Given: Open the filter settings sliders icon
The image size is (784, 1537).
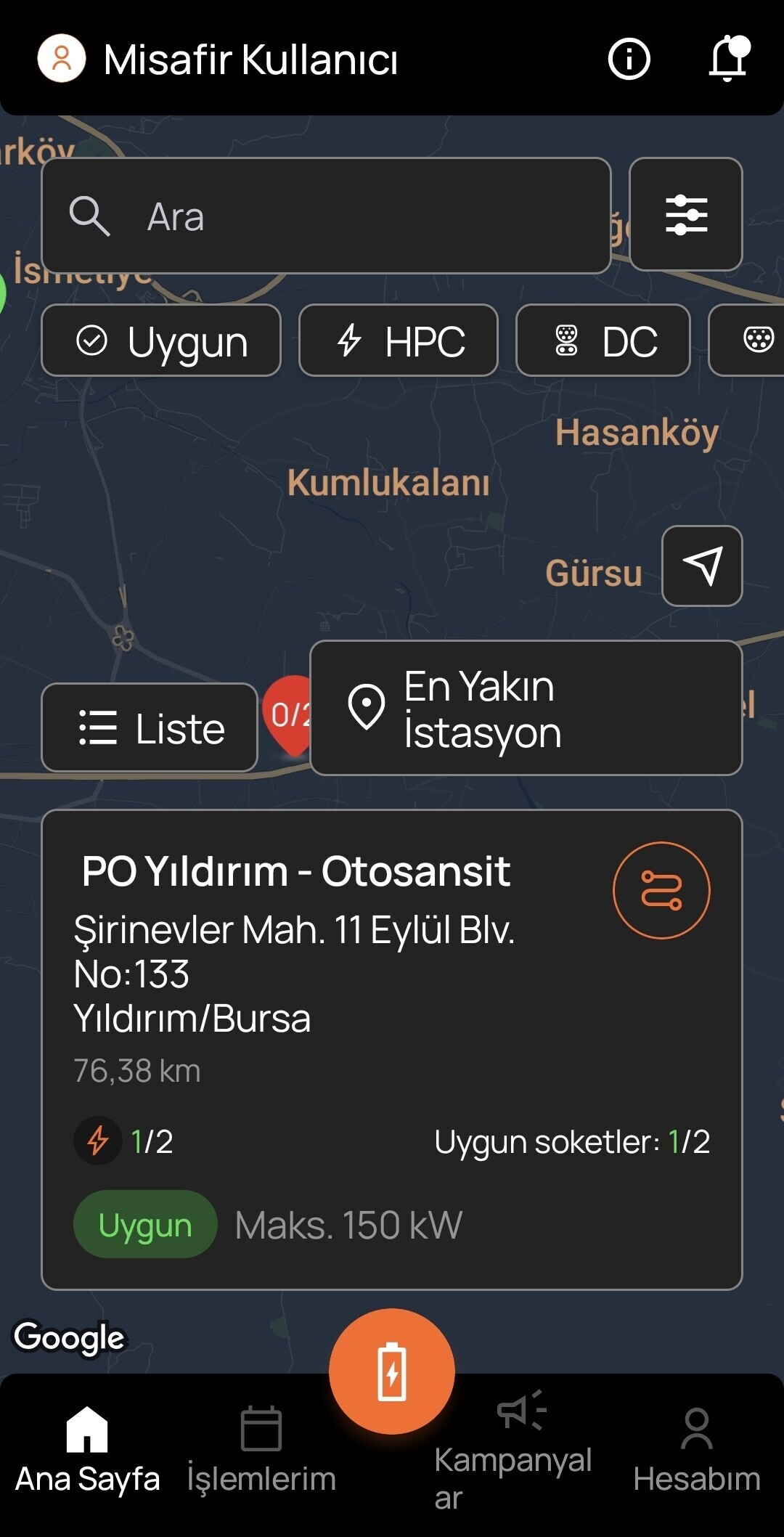Looking at the screenshot, I should [686, 214].
